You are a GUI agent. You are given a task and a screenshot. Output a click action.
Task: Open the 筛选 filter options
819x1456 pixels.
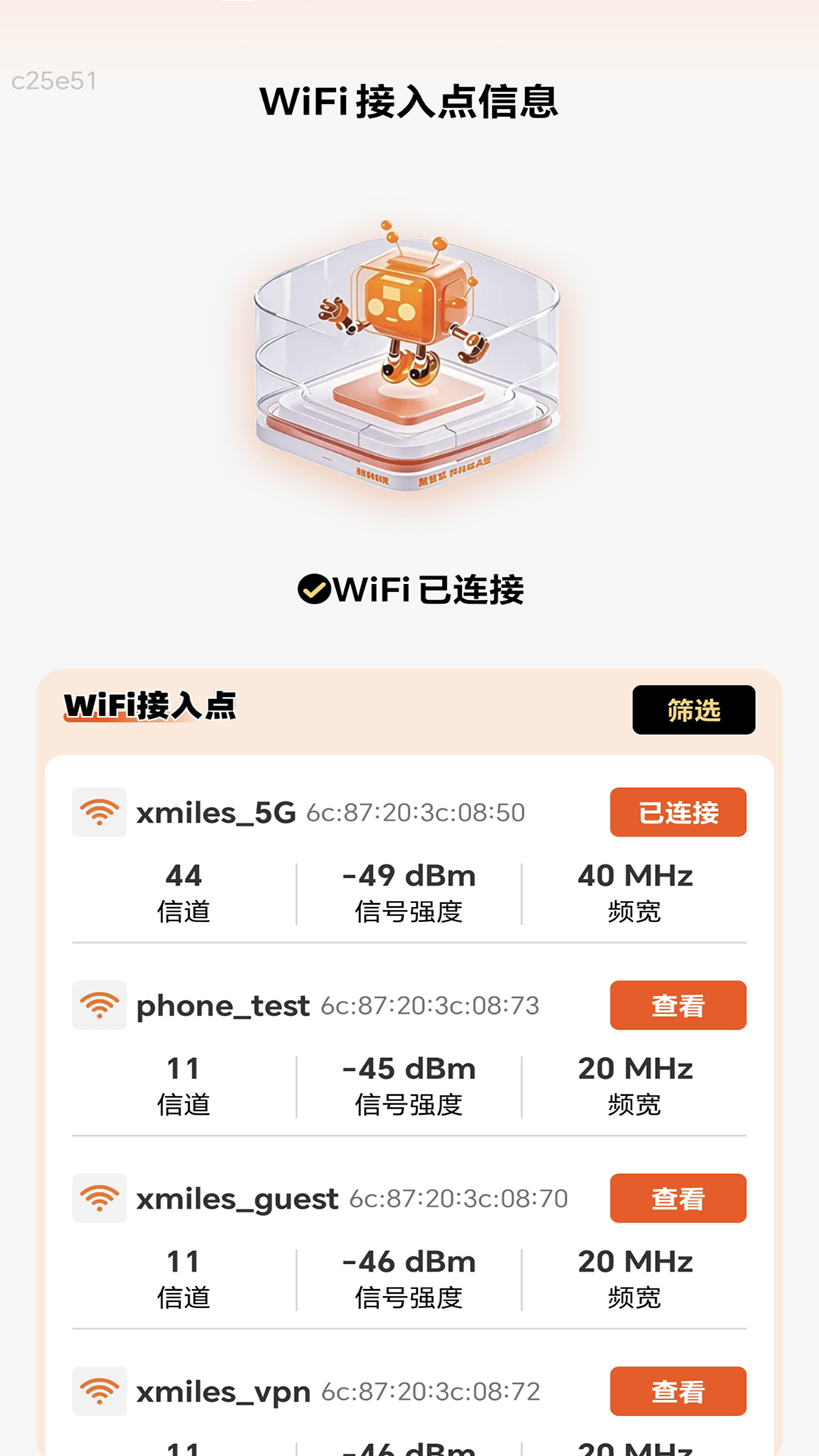(692, 709)
